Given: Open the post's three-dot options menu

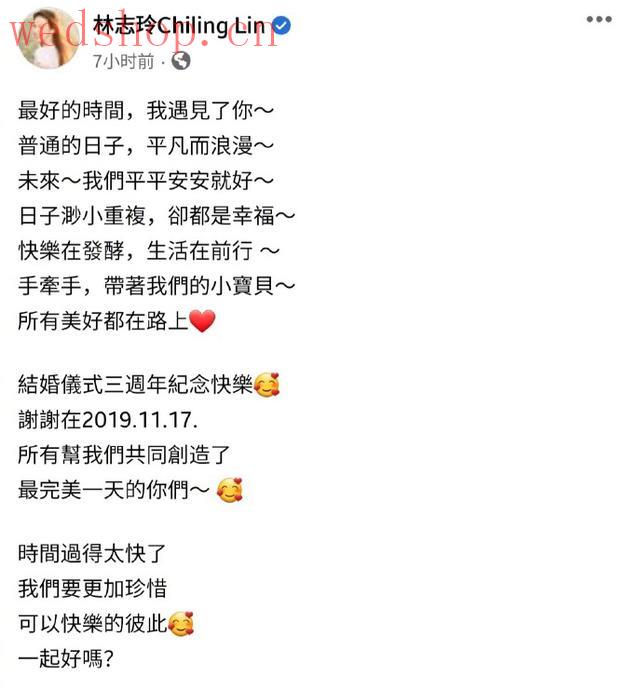Looking at the screenshot, I should click(598, 19).
